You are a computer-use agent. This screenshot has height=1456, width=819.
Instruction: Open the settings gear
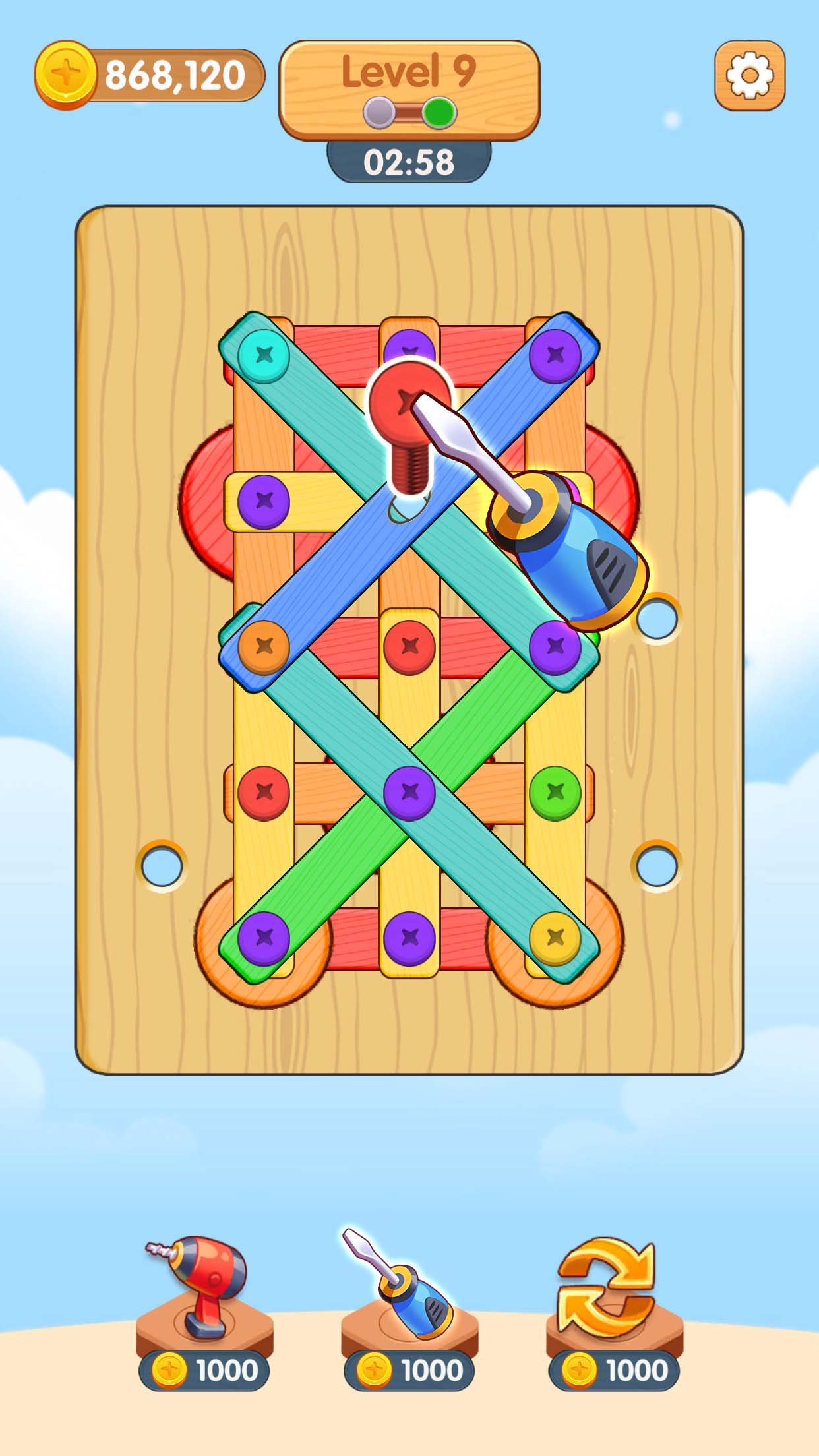pyautogui.click(x=750, y=75)
